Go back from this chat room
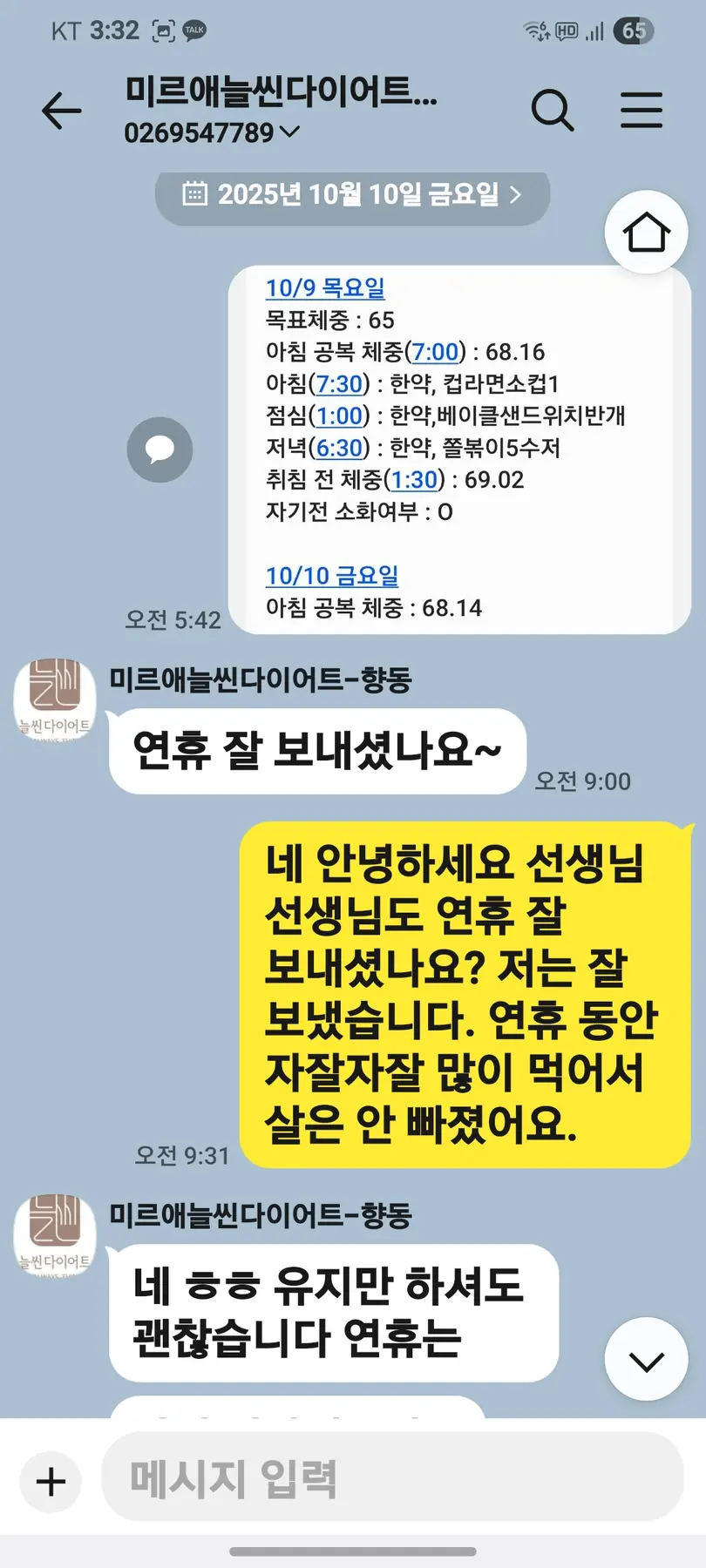 pos(61,111)
